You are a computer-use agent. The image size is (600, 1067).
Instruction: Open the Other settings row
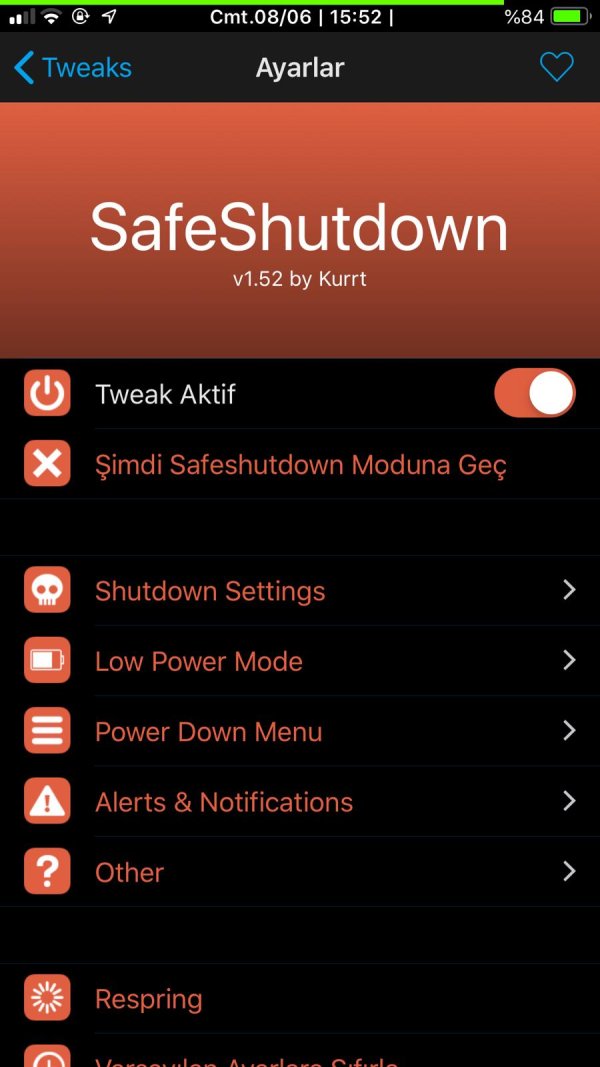300,872
